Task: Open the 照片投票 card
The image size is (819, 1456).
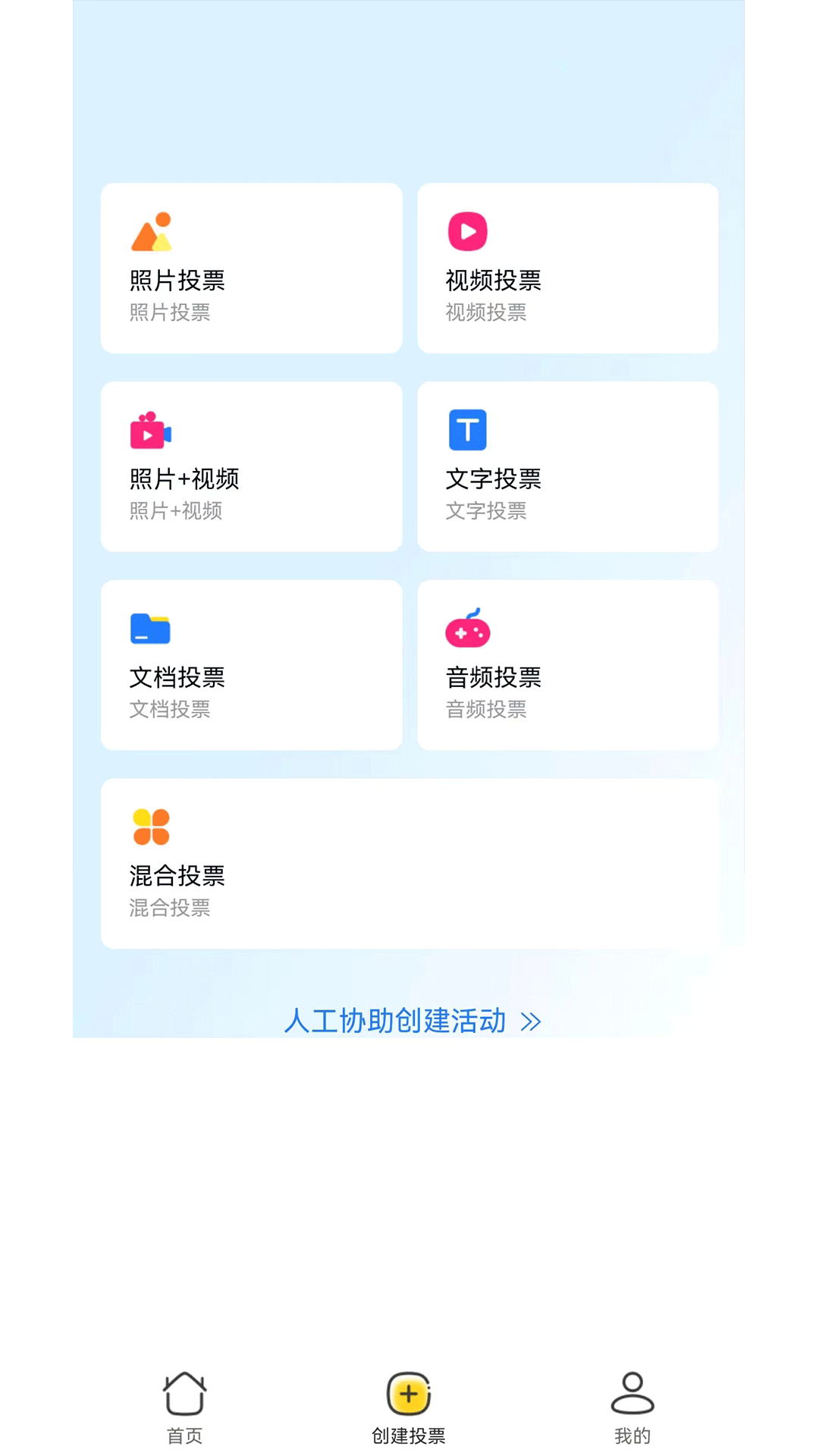Action: click(x=251, y=267)
